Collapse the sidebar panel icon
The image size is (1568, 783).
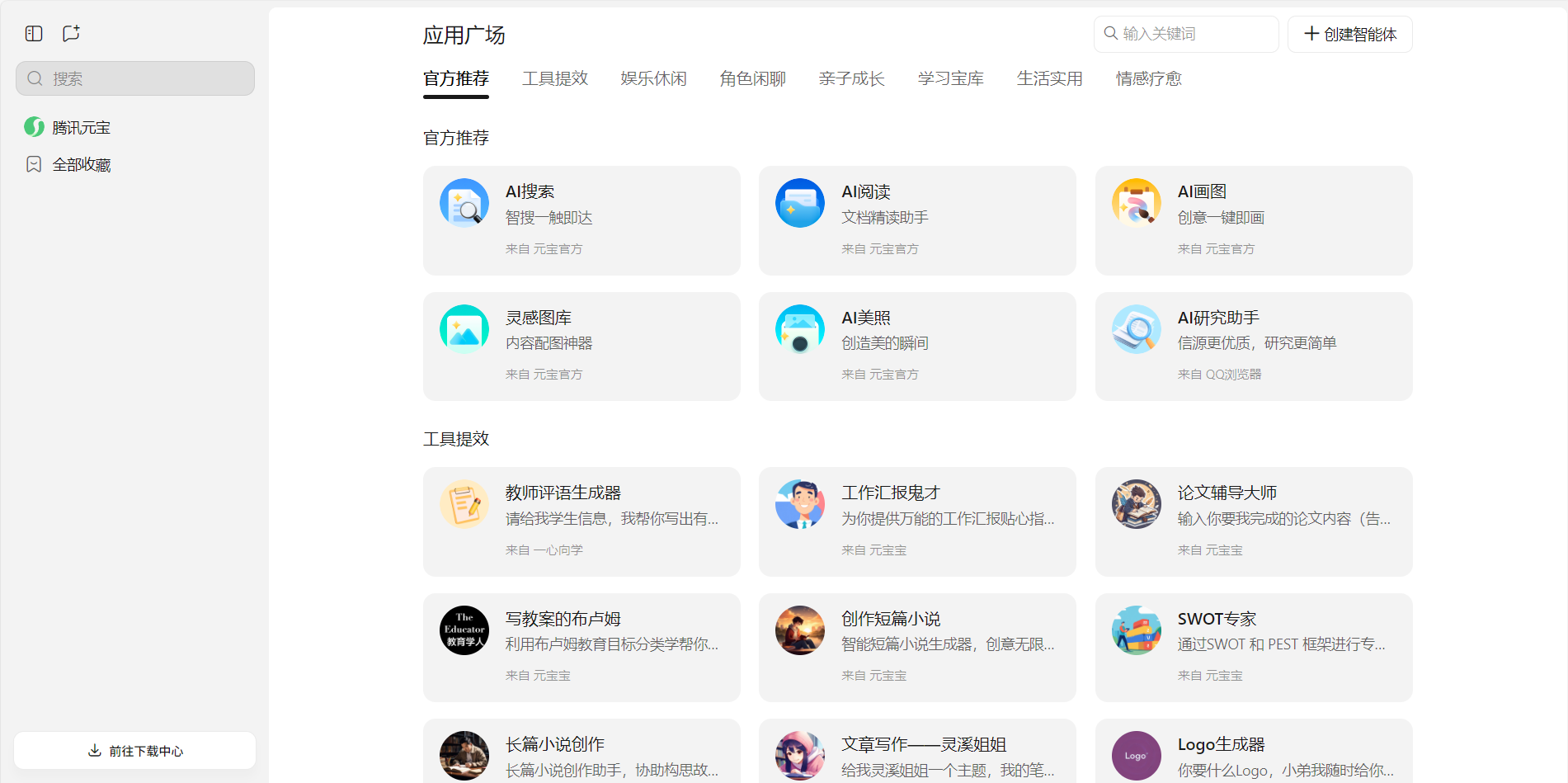click(34, 34)
